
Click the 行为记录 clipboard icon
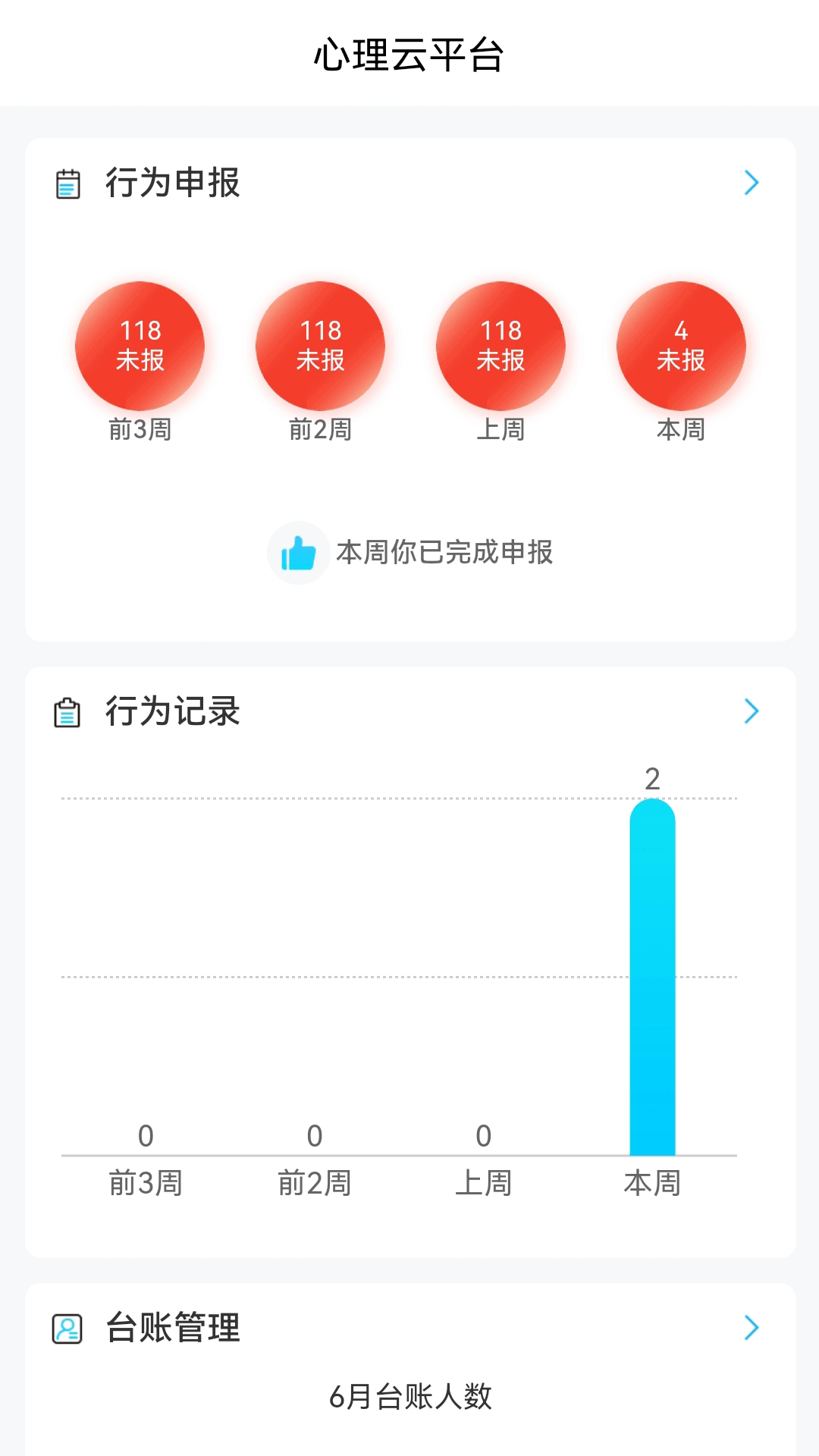pos(67,711)
